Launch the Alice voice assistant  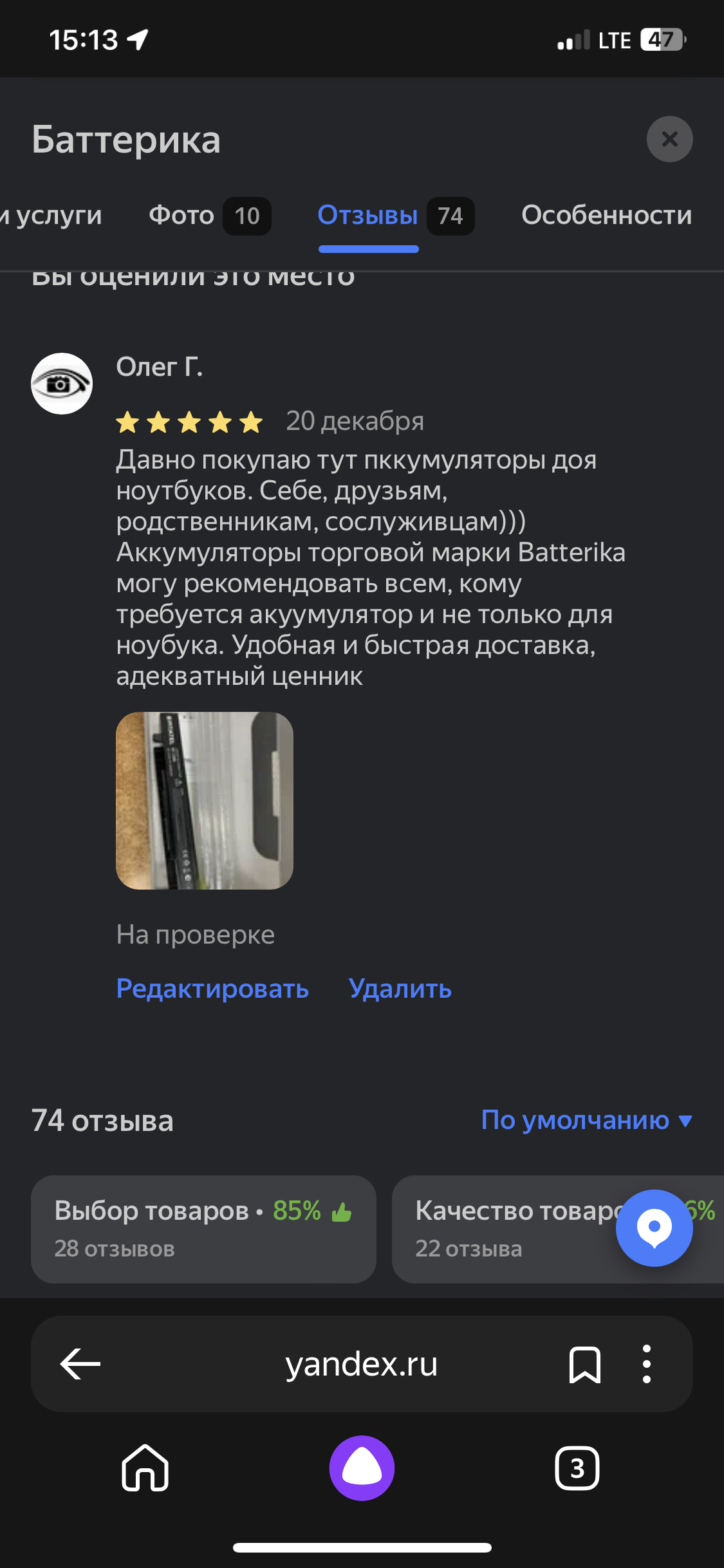pyautogui.click(x=362, y=1468)
